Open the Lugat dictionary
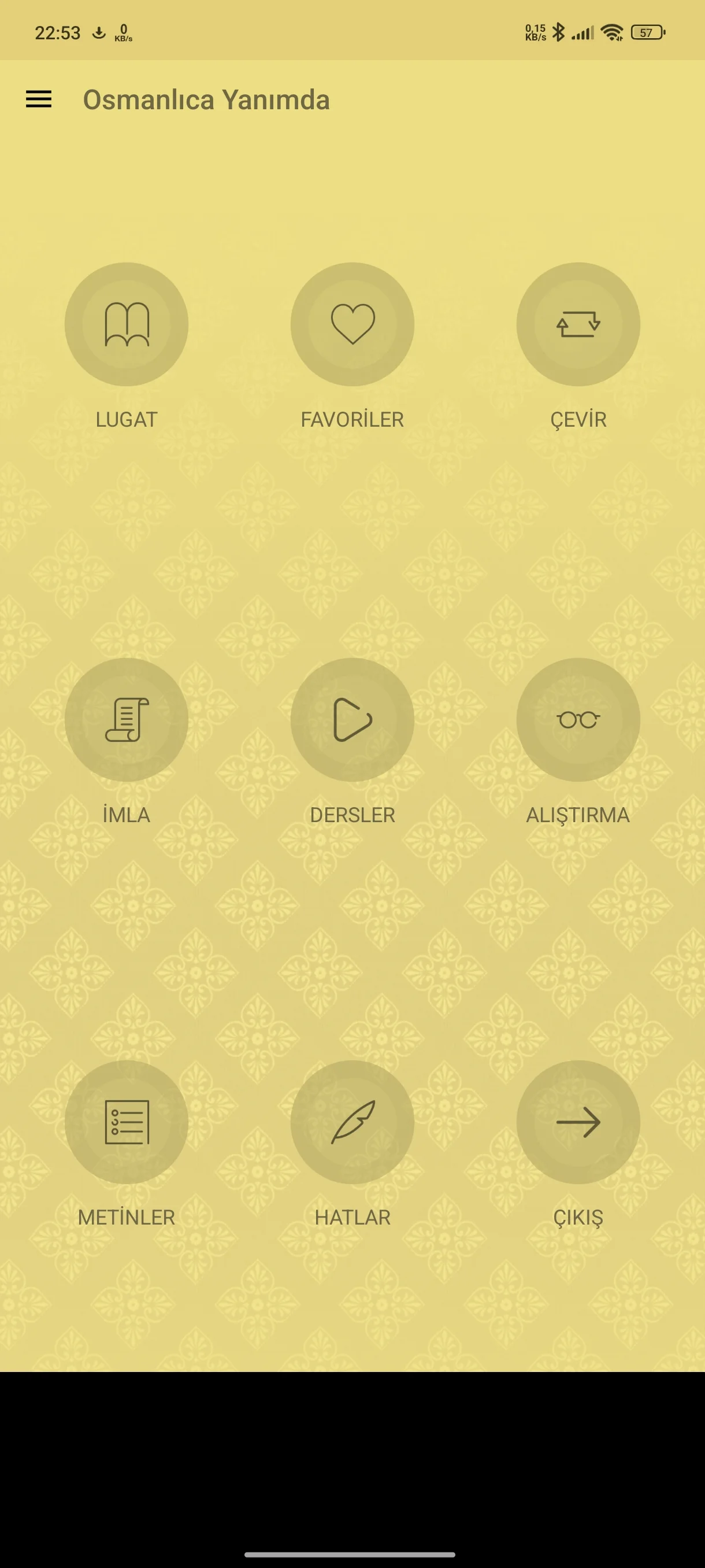This screenshot has width=705, height=1568. click(127, 324)
